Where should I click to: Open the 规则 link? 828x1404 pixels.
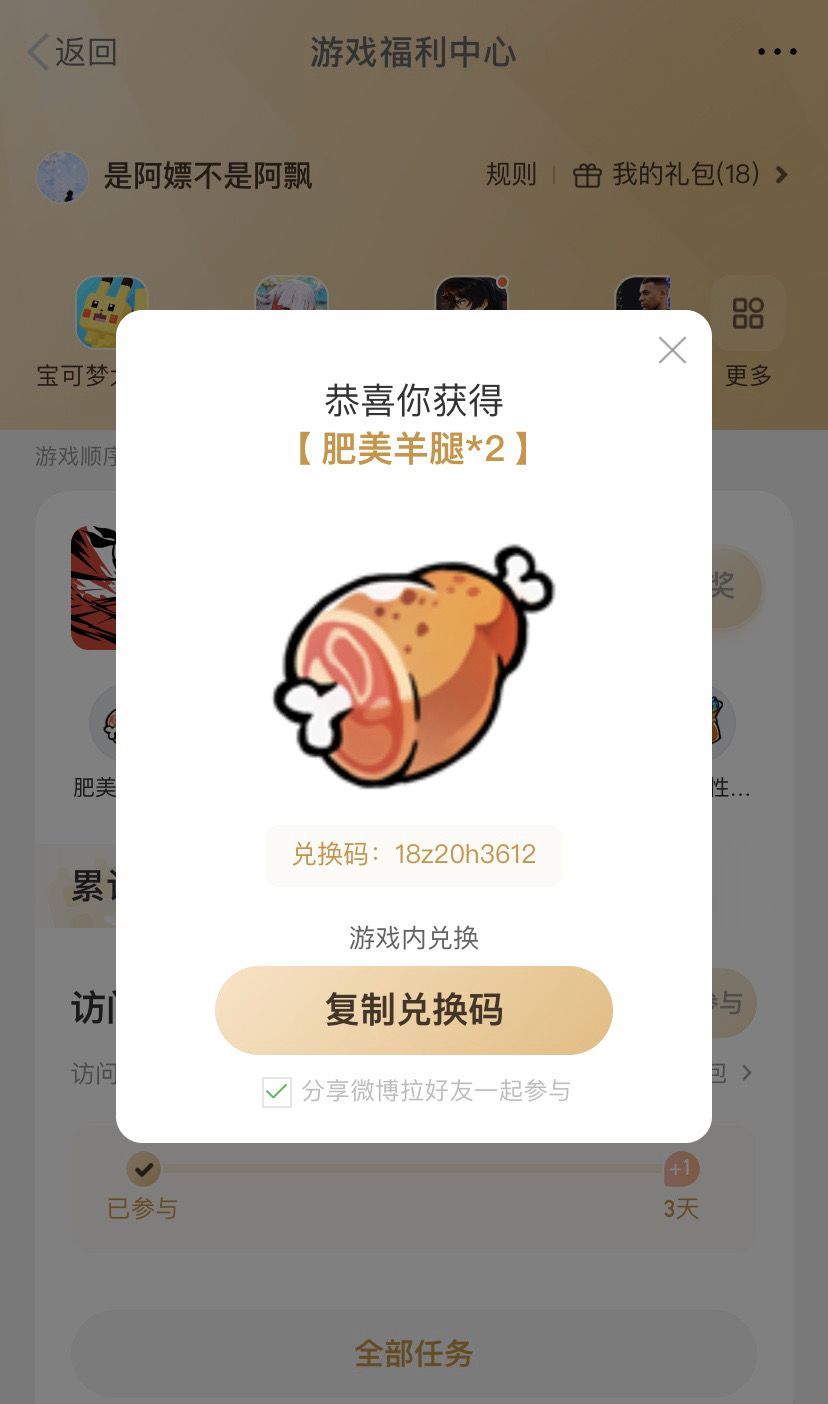511,175
